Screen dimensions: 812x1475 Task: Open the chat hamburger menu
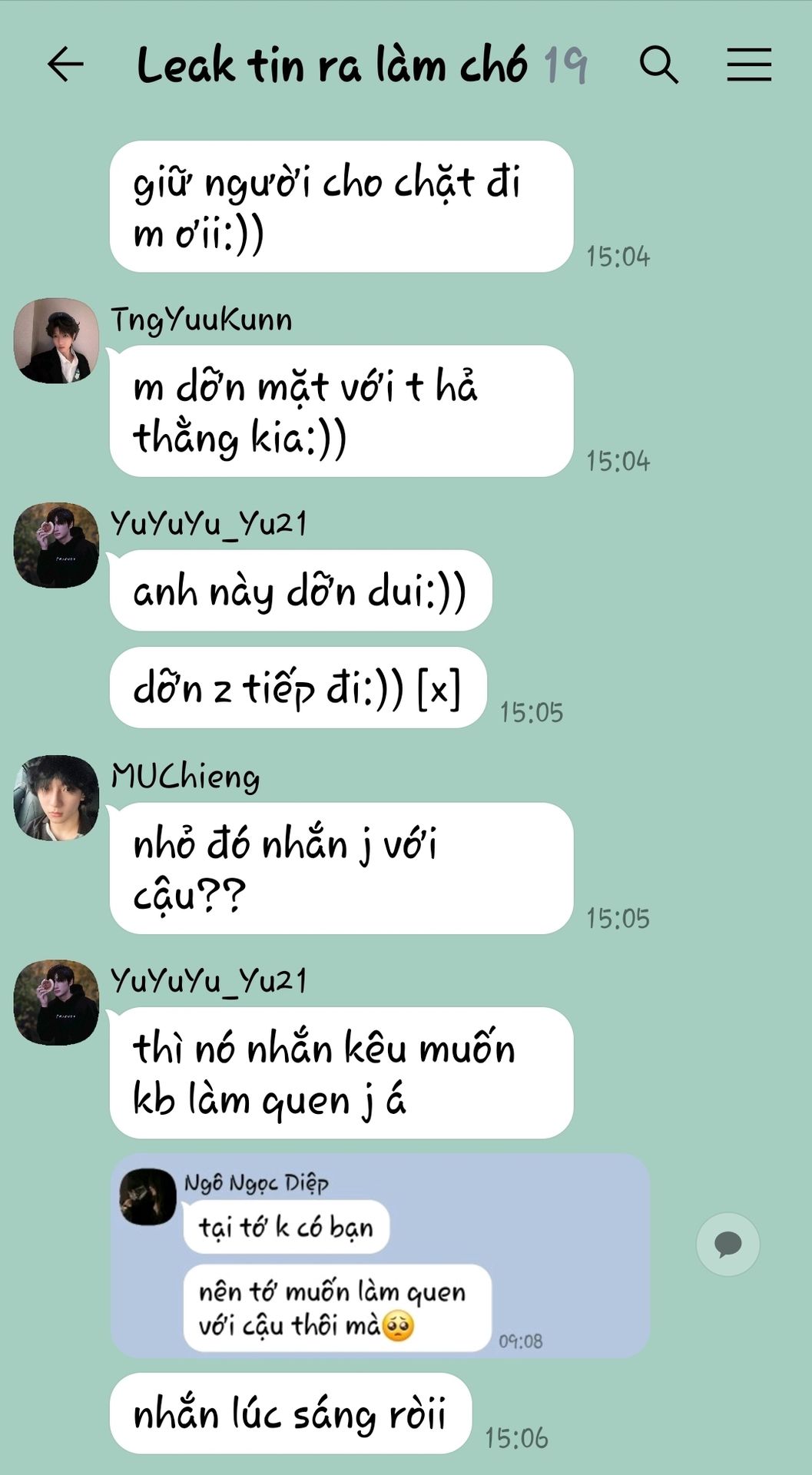pos(749,64)
